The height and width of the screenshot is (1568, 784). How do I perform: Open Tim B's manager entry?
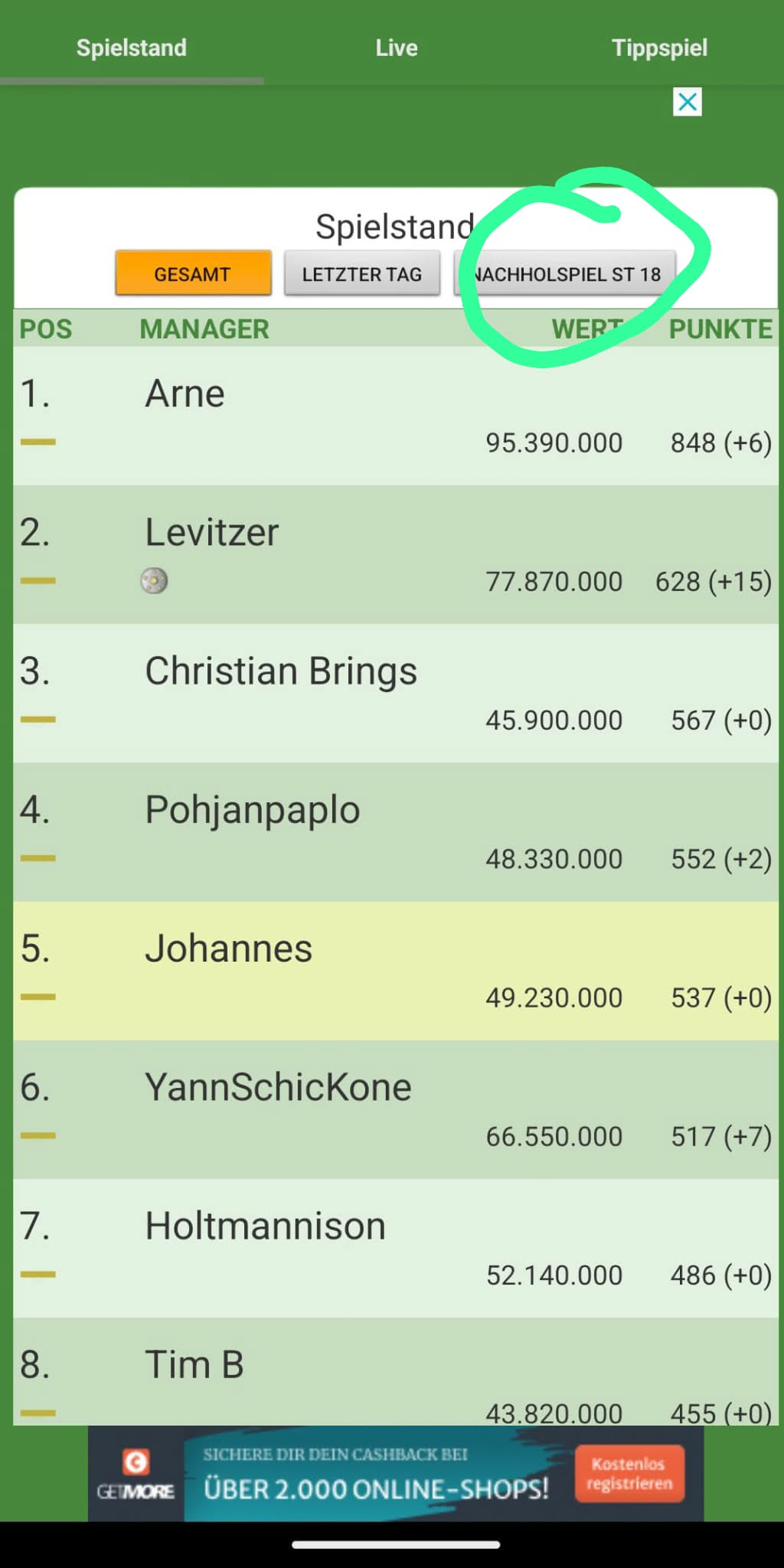(194, 1364)
